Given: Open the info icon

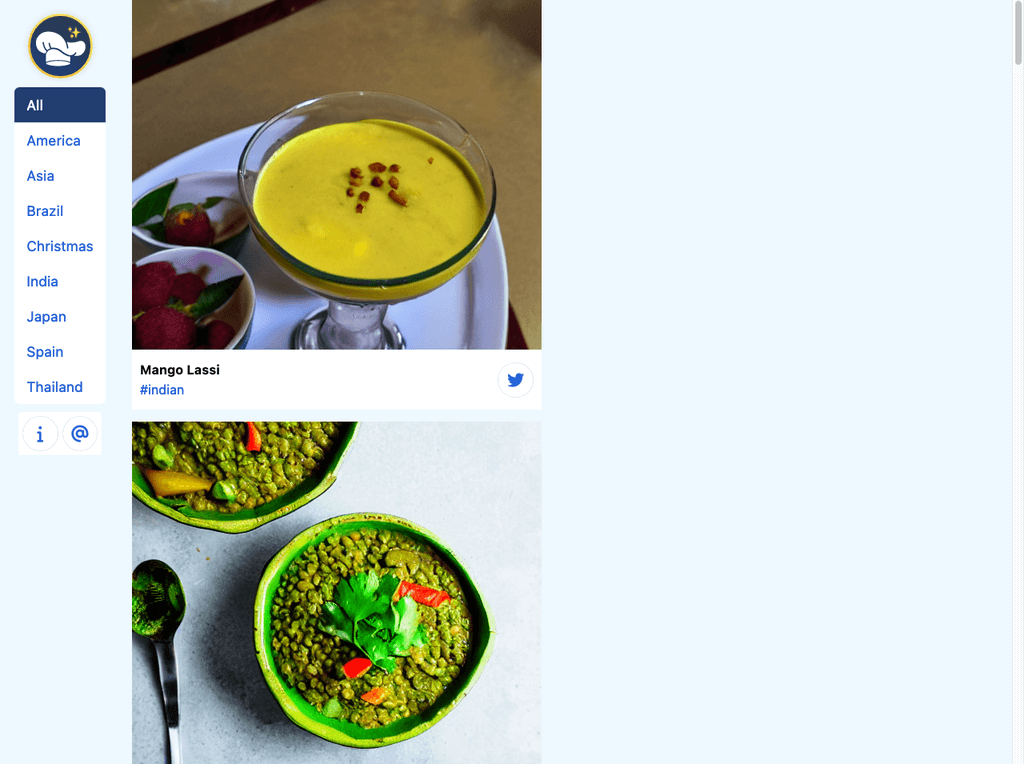Looking at the screenshot, I should point(40,434).
